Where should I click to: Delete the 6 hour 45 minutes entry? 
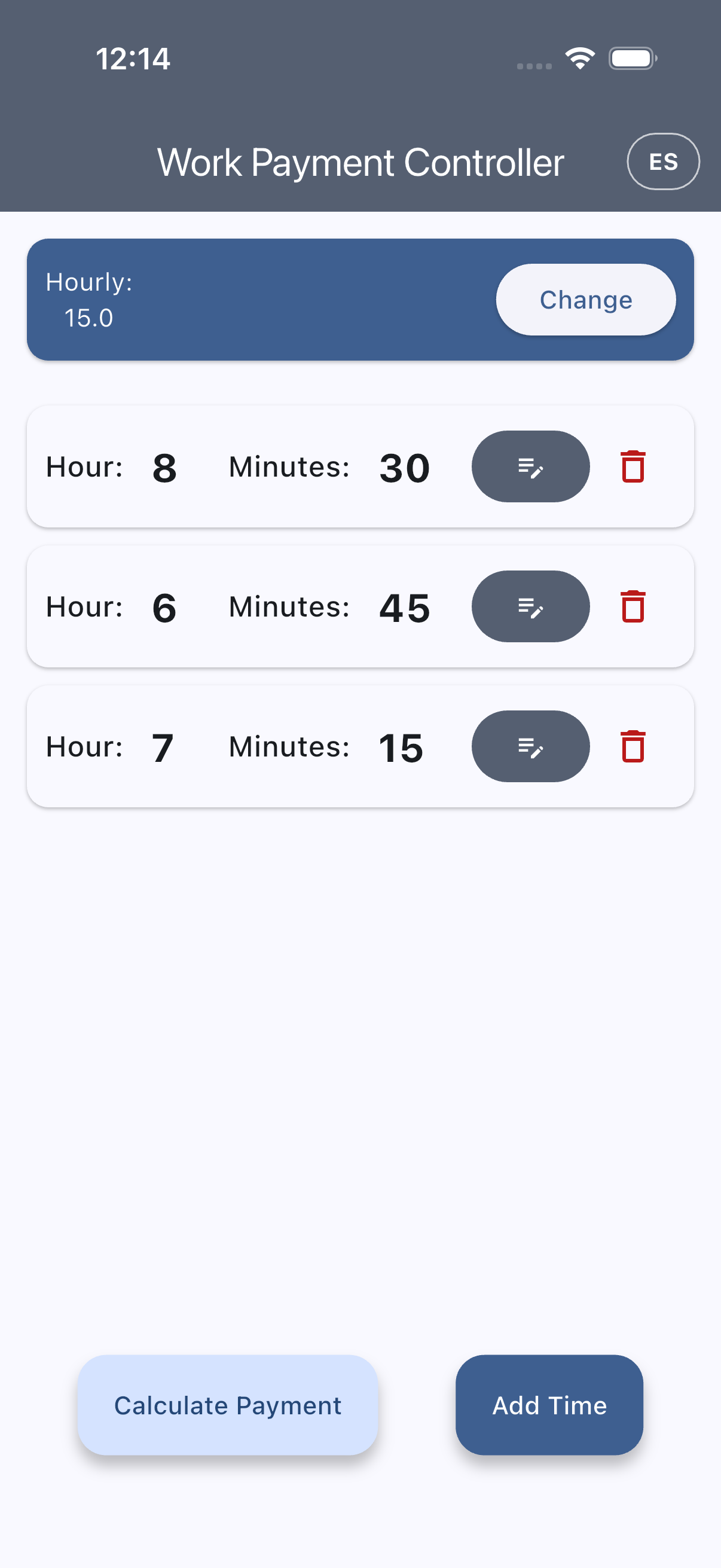(633, 606)
